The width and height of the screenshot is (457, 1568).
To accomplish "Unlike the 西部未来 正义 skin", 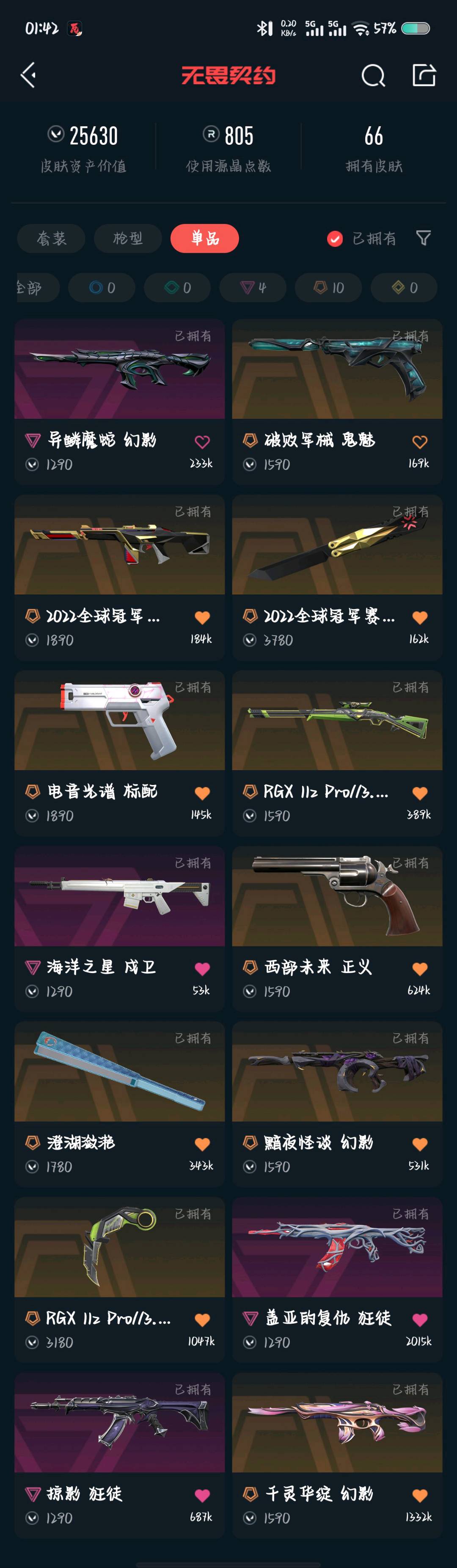I will [419, 968].
